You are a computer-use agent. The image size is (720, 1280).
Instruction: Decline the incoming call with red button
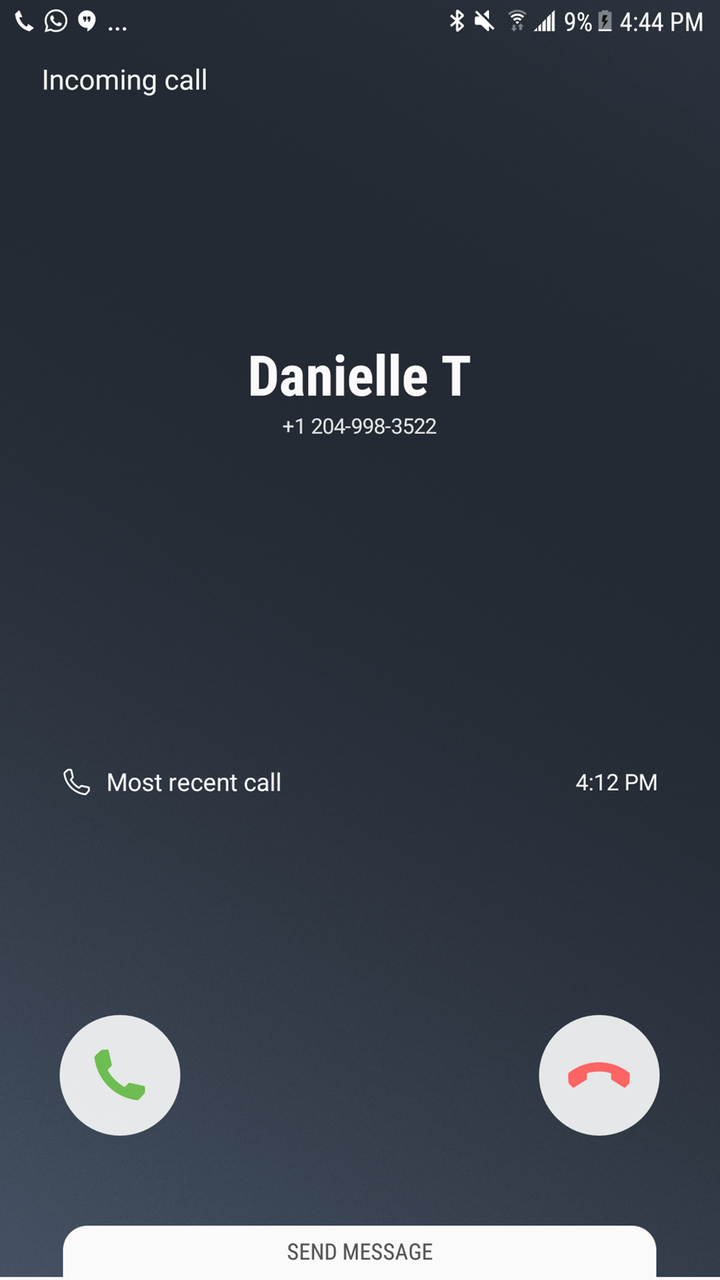599,1075
